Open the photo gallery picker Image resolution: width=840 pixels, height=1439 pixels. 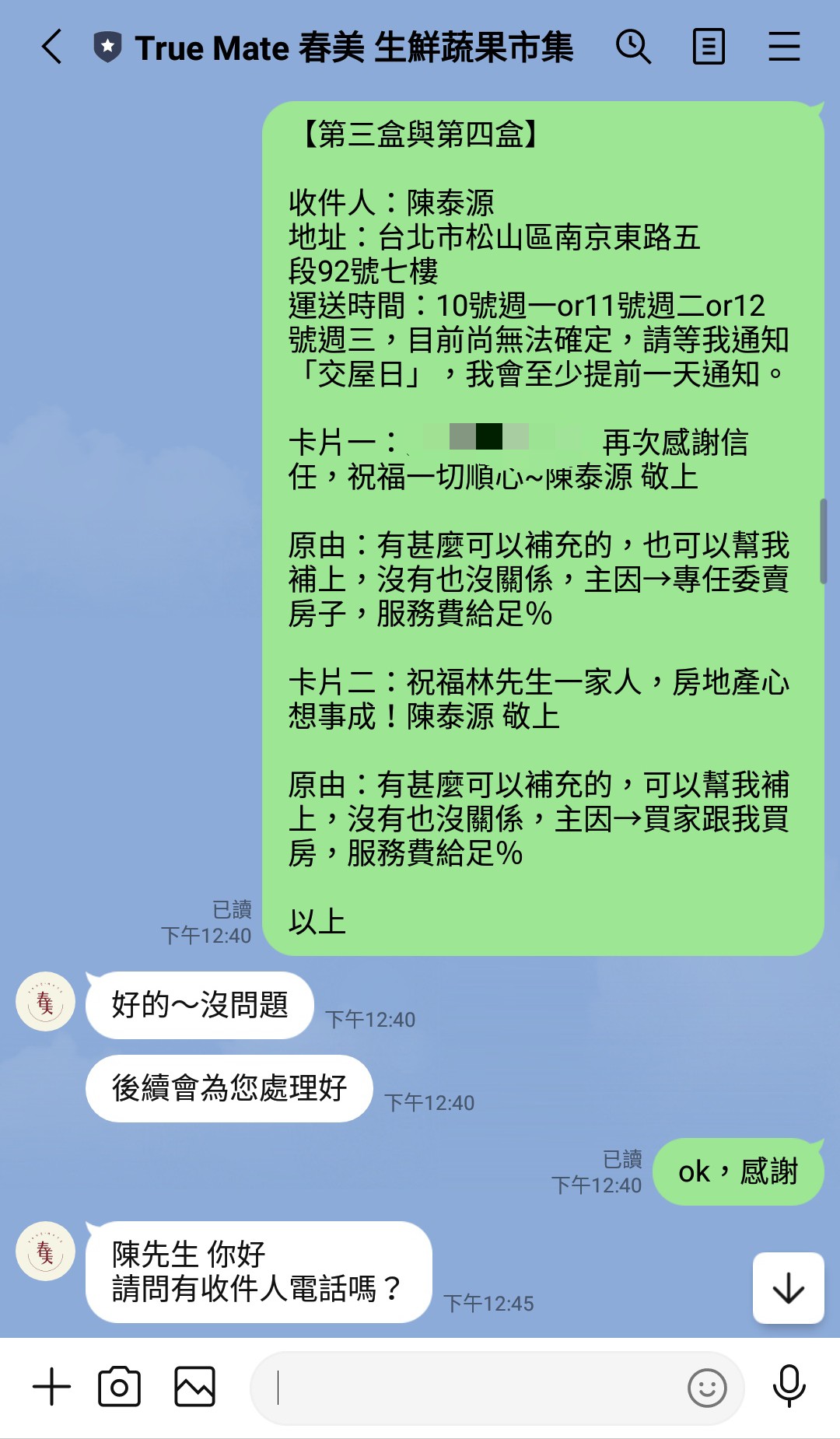(x=194, y=1387)
